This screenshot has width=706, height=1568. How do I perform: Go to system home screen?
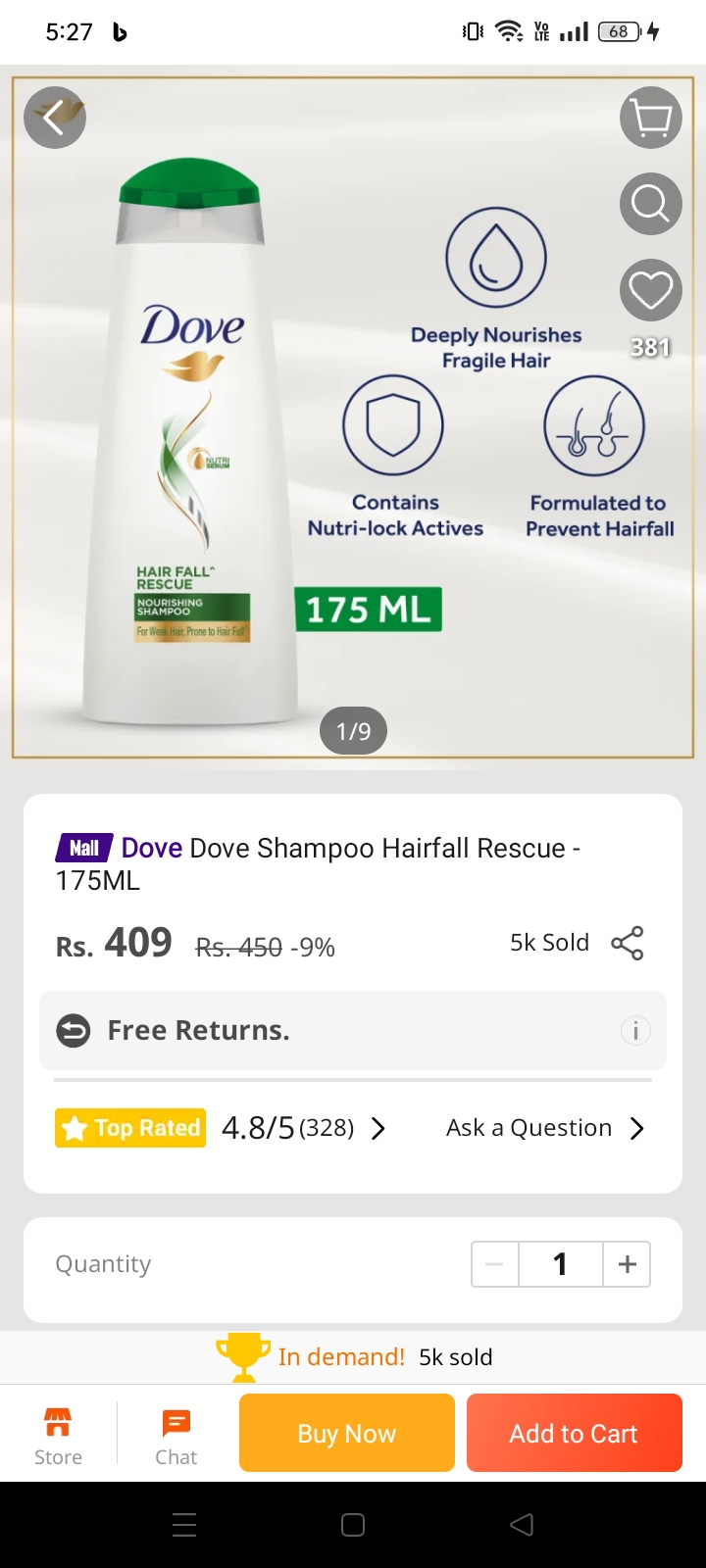[353, 1525]
